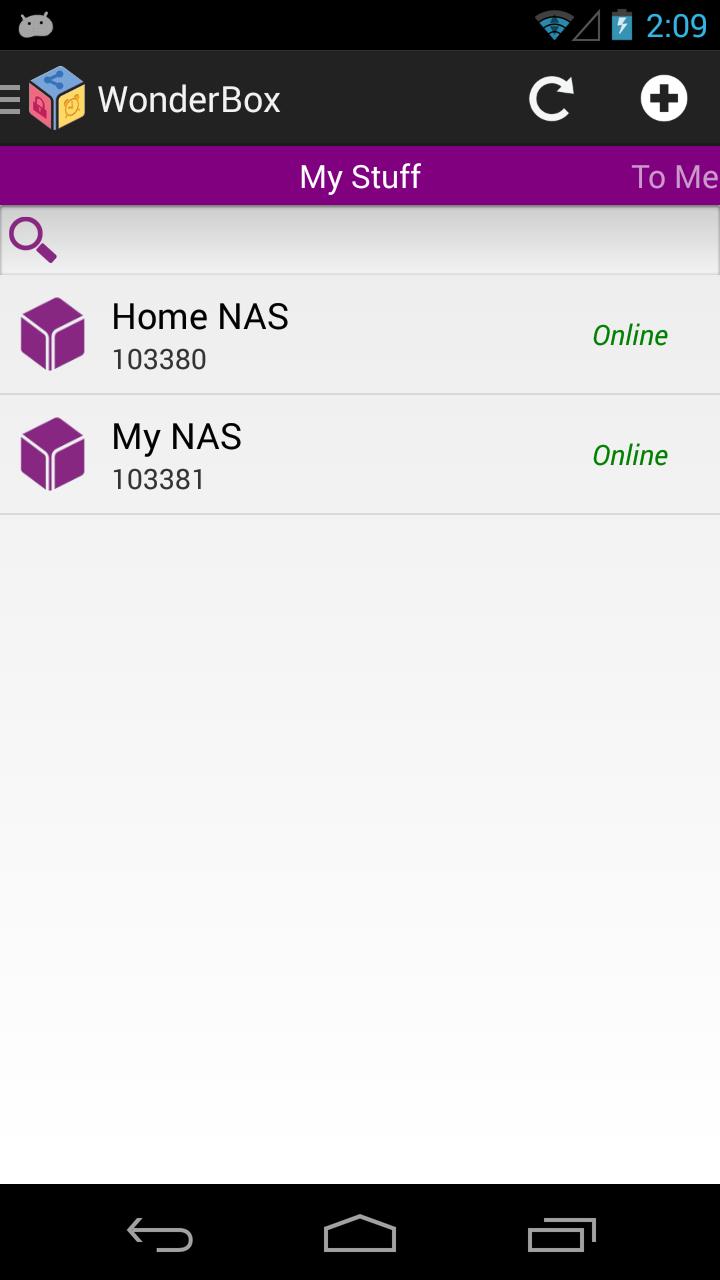Open Home NAS 103380
Viewport: 720px width, 1280px height.
coord(360,335)
